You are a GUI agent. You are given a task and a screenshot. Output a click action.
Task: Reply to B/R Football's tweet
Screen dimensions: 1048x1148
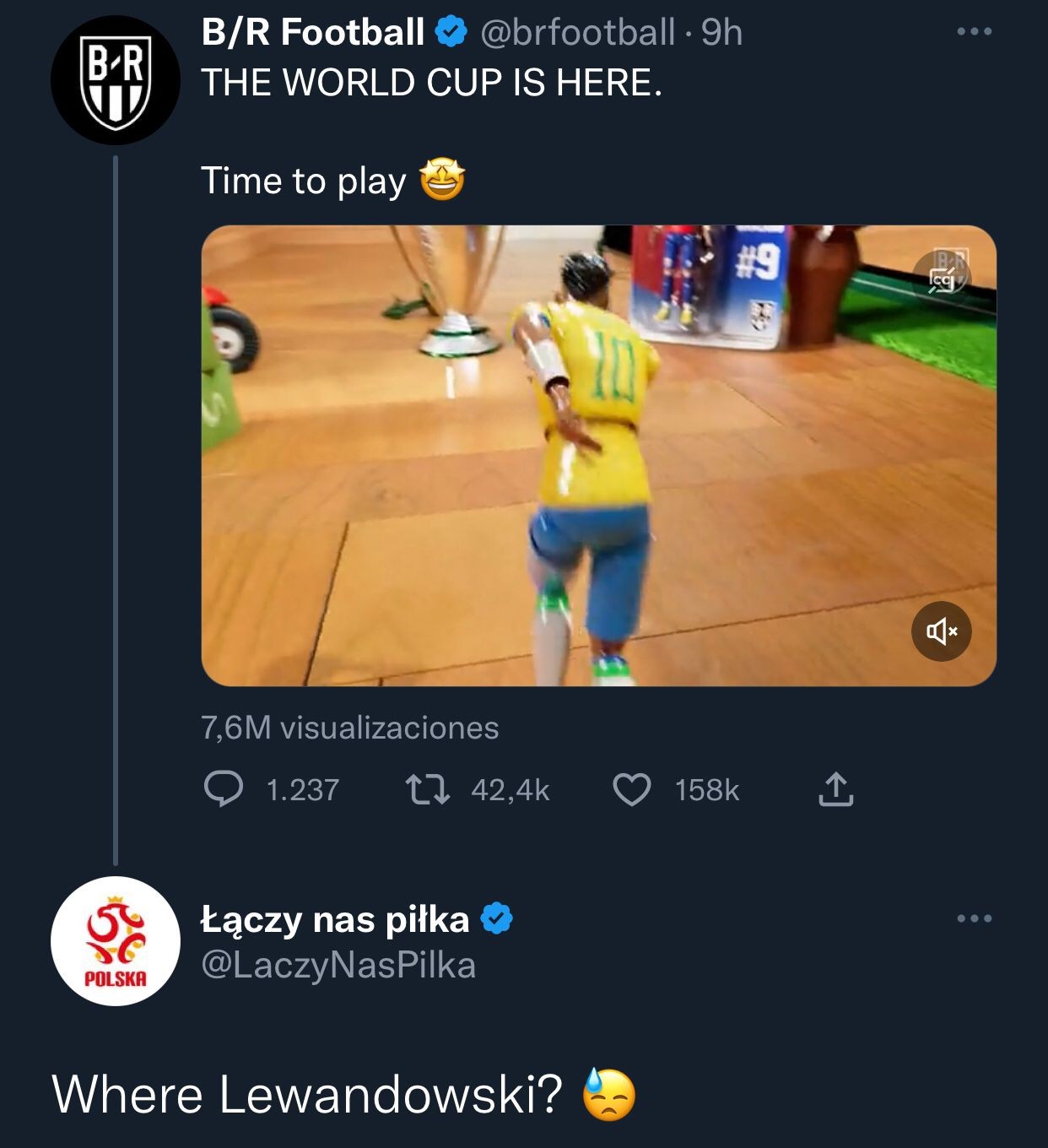pyautogui.click(x=224, y=790)
